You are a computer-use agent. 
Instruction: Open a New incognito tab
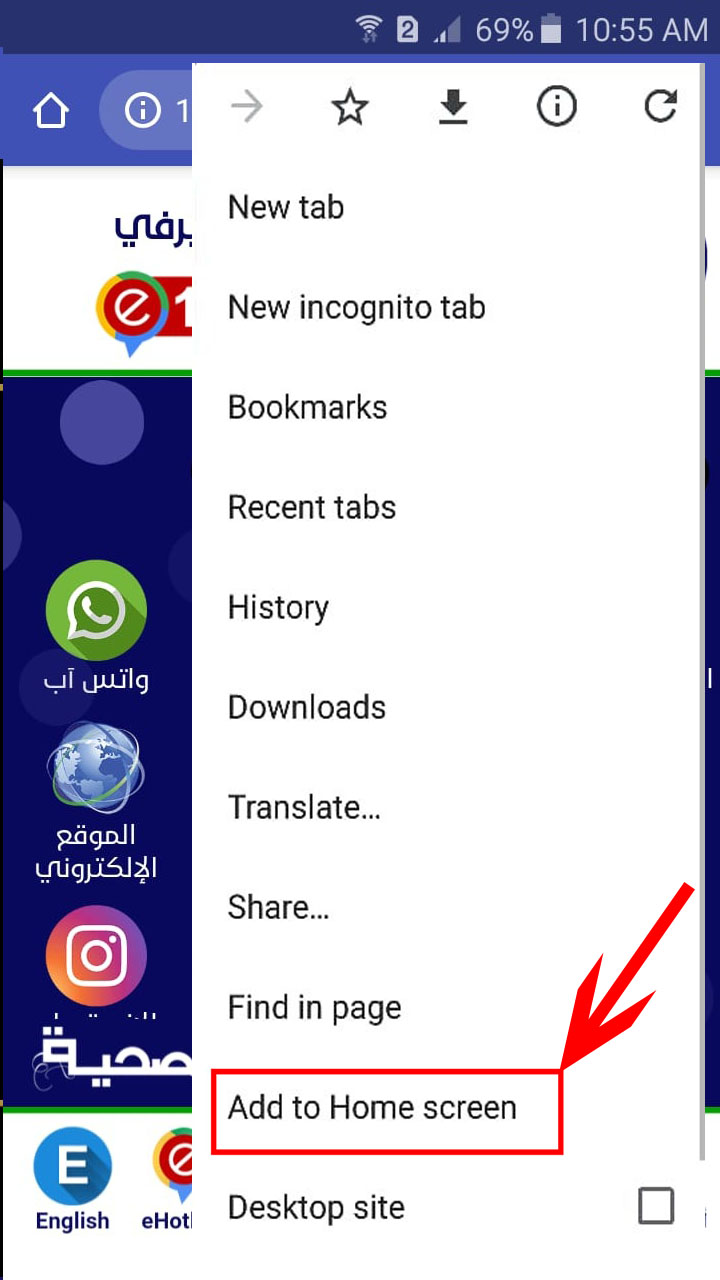[x=356, y=307]
